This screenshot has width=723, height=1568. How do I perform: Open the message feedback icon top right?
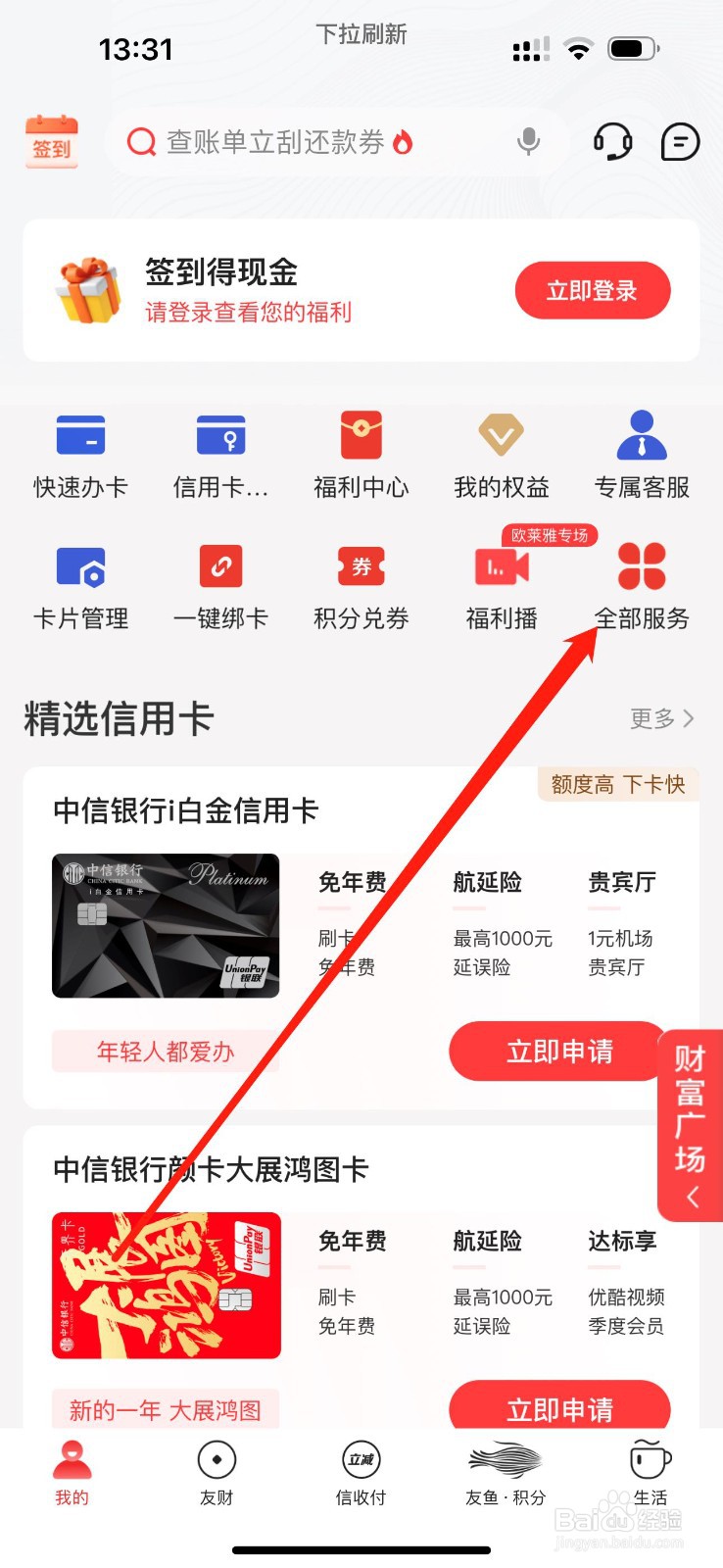(x=679, y=141)
